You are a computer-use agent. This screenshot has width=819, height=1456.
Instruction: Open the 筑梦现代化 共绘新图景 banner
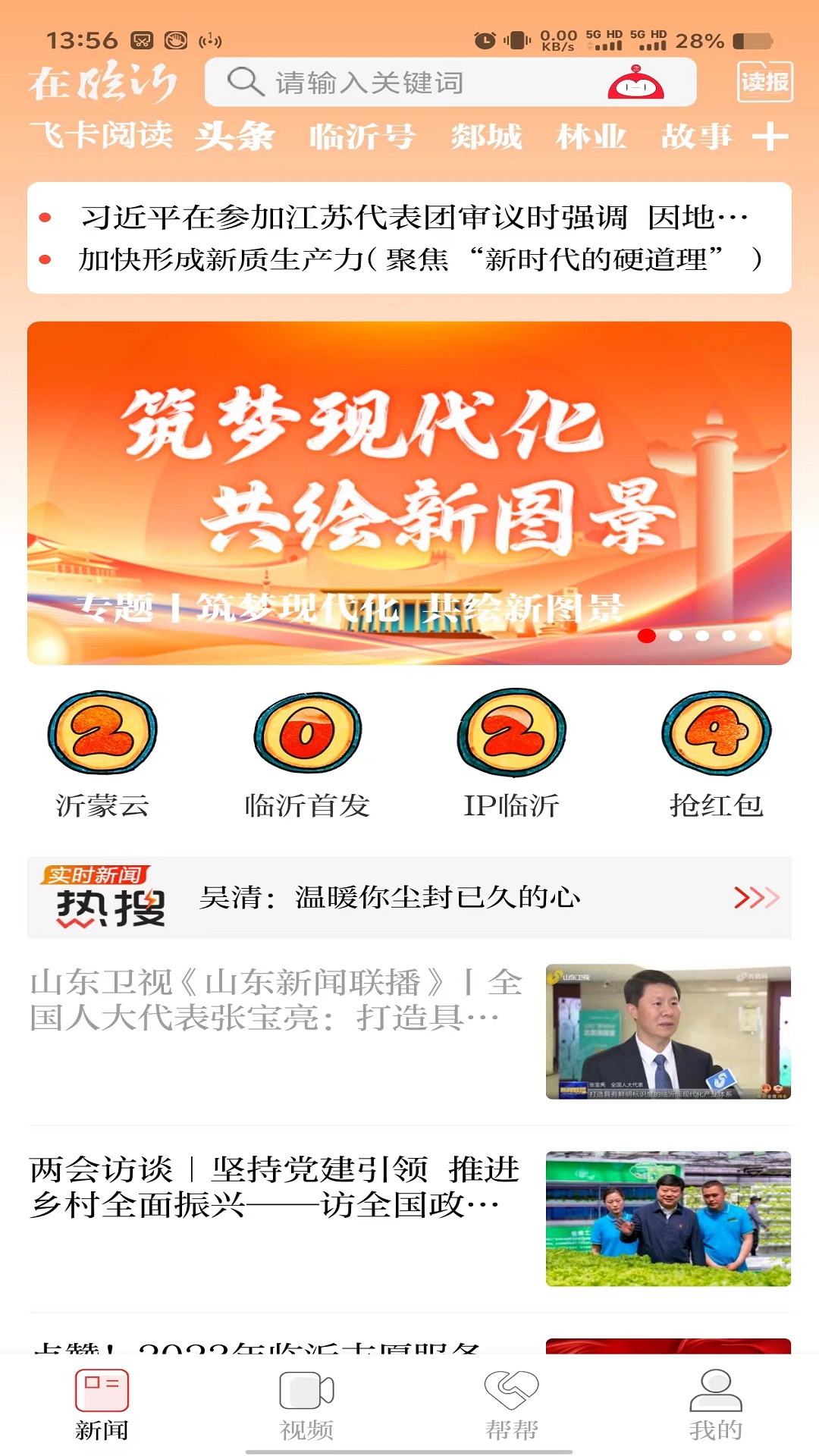[409, 493]
